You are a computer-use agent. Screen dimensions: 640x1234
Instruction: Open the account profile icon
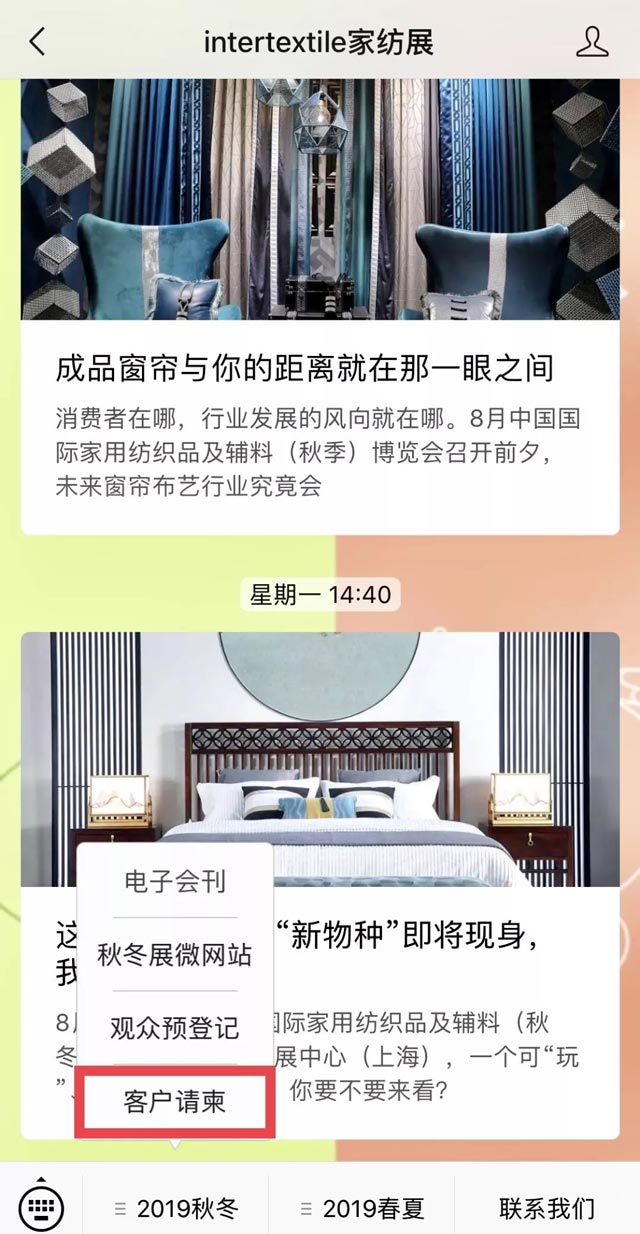tap(592, 42)
